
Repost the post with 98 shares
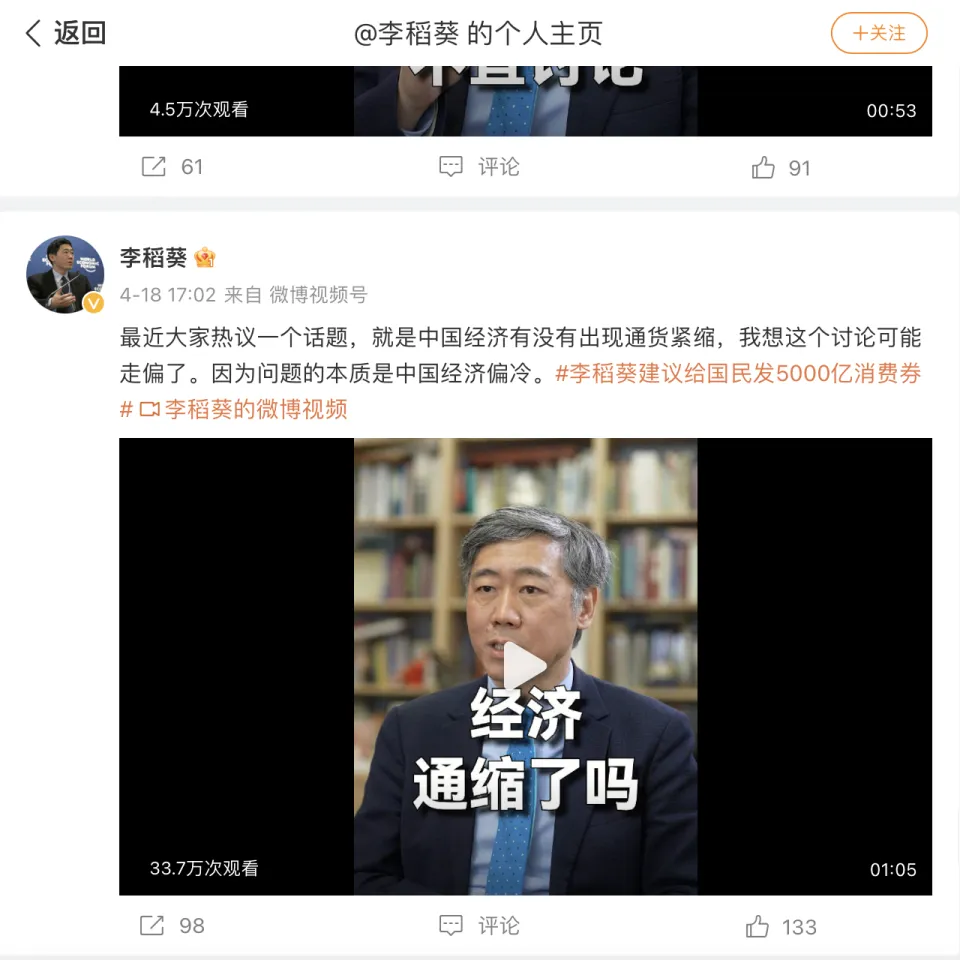[x=172, y=926]
